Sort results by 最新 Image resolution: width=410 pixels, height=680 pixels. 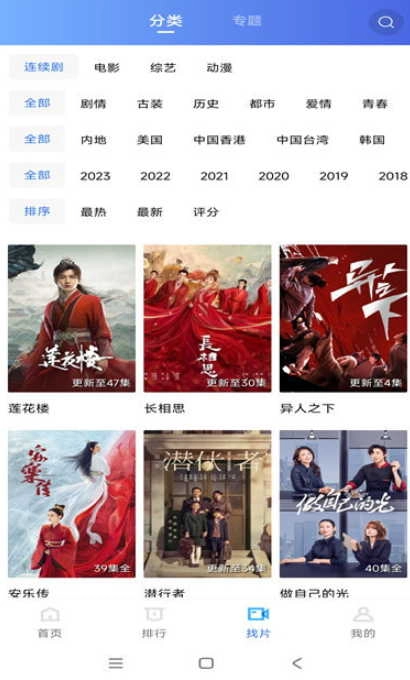tap(150, 212)
